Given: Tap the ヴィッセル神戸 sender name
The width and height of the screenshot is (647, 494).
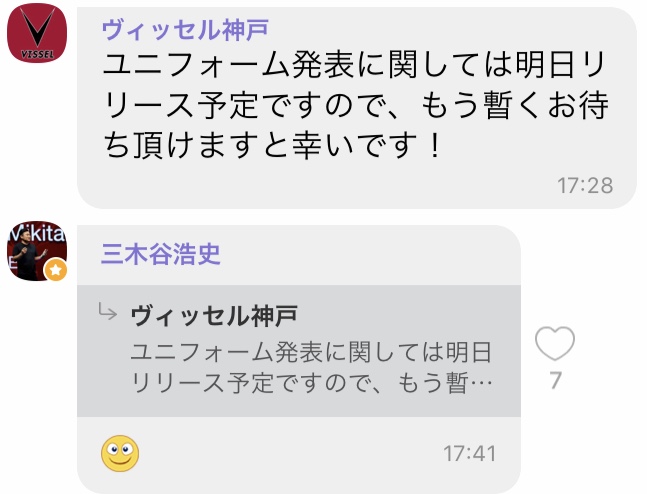Looking at the screenshot, I should pyautogui.click(x=183, y=29).
